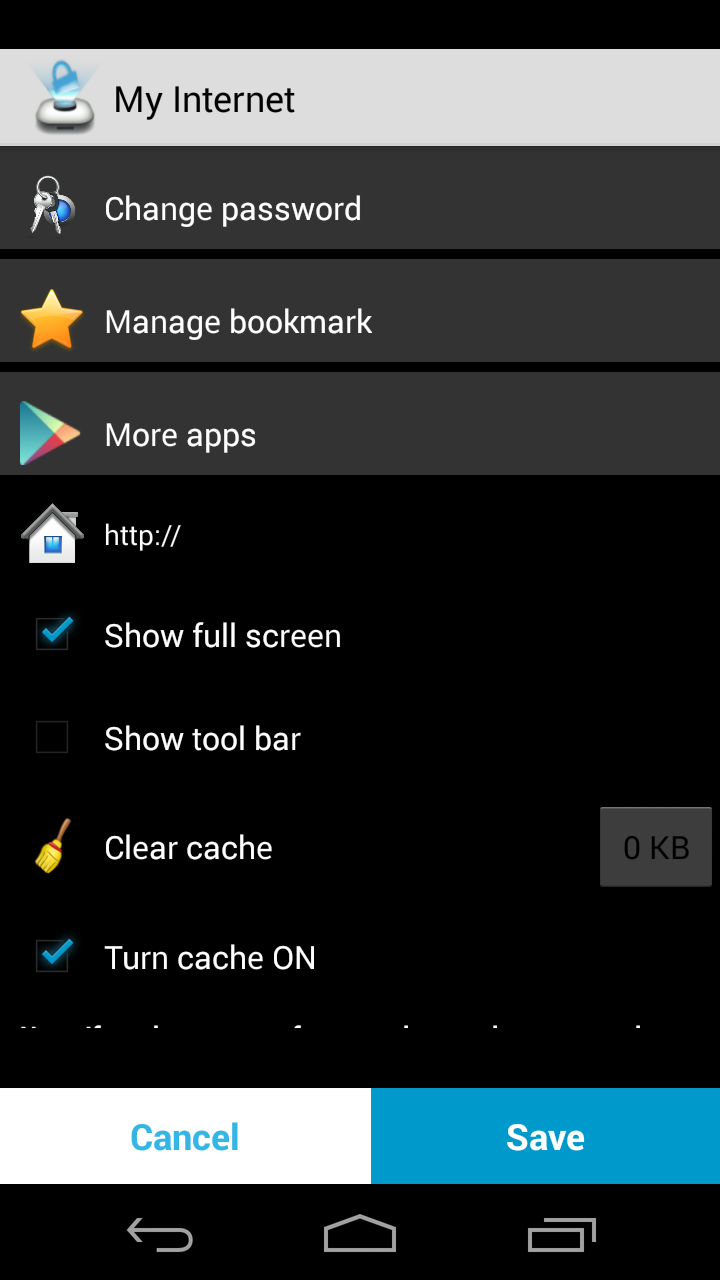
Task: Open More apps
Action: [360, 434]
